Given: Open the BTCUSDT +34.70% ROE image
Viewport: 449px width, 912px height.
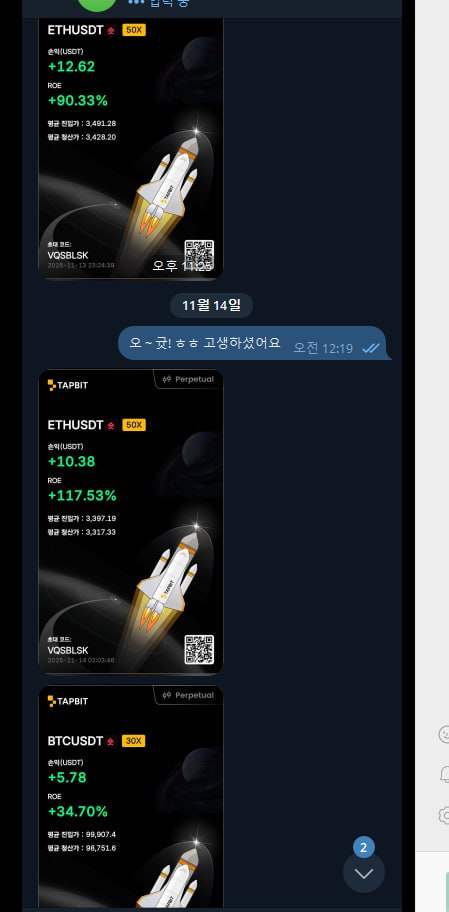Looking at the screenshot, I should point(131,798).
